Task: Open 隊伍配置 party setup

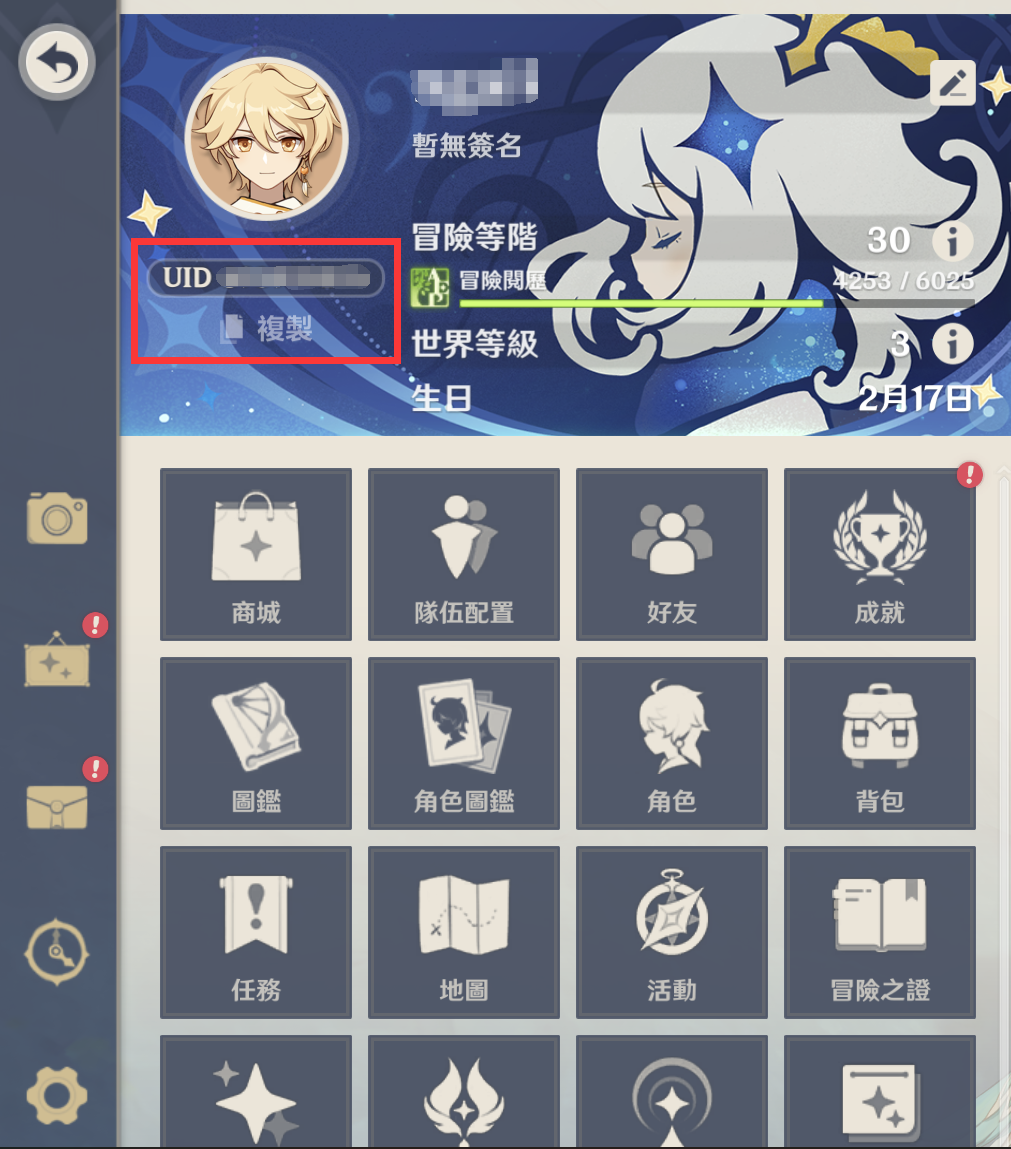Action: 464,554
